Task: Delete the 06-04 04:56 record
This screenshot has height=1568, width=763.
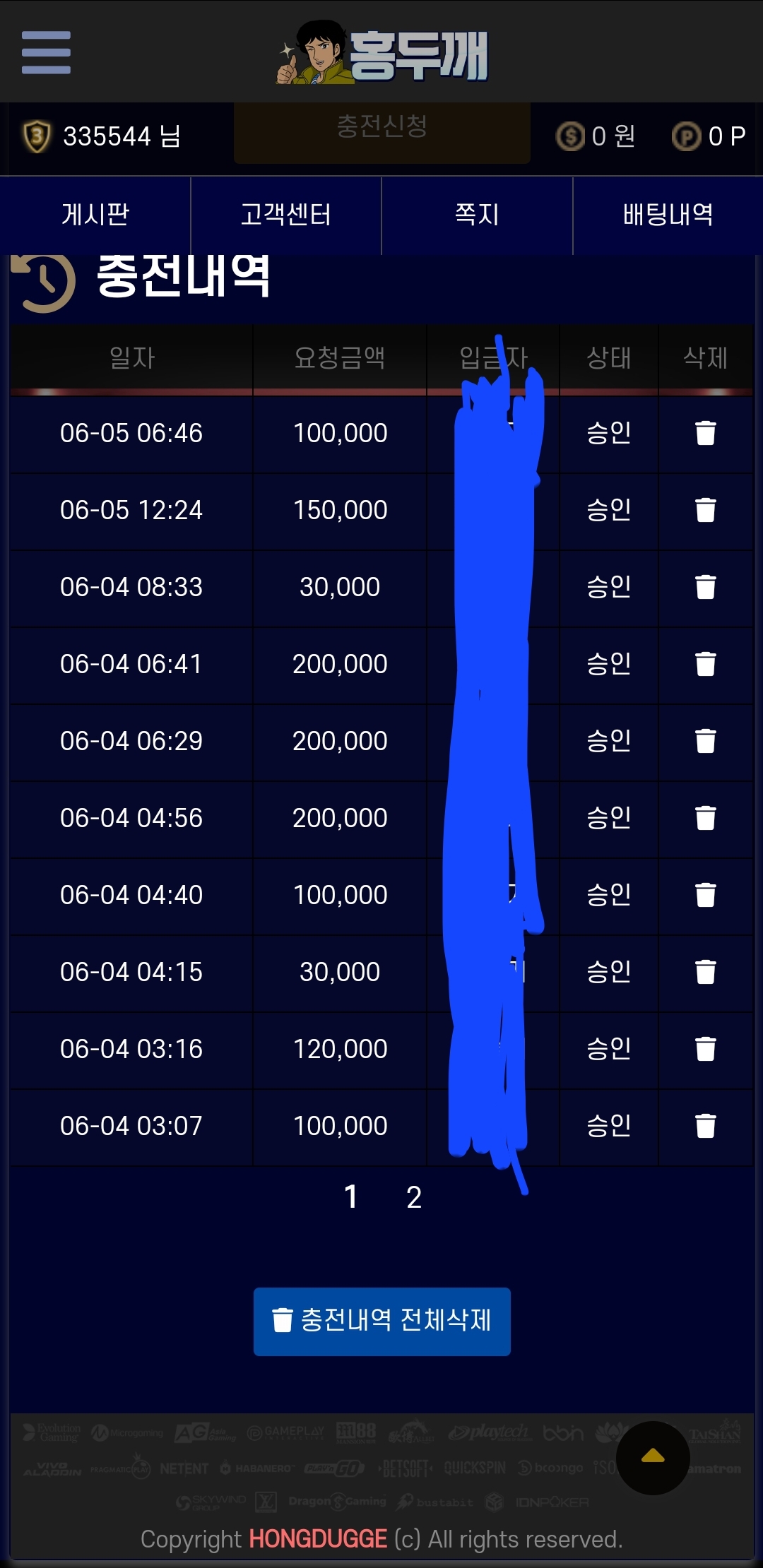Action: [706, 818]
